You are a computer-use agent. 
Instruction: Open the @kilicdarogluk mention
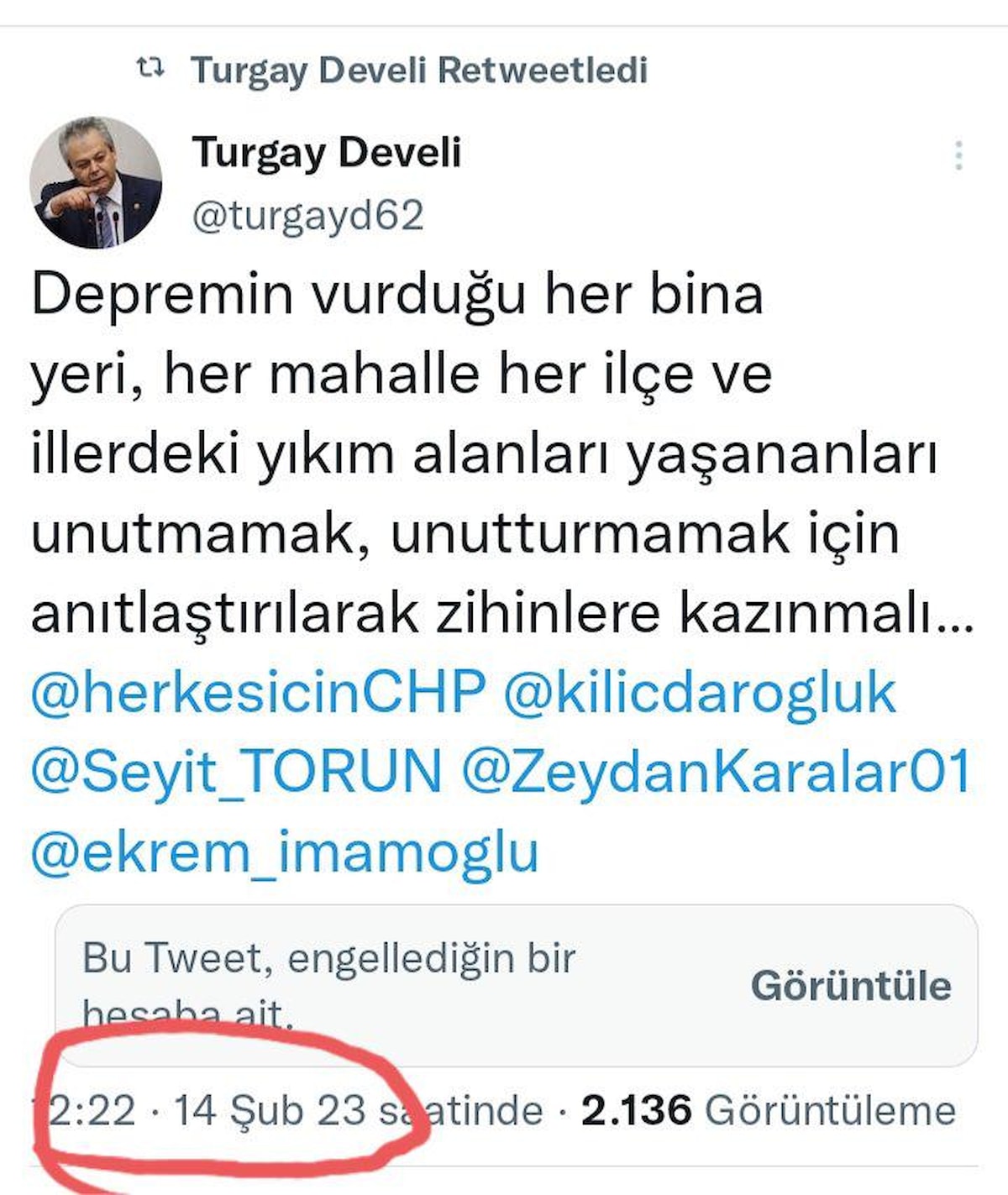(x=700, y=692)
